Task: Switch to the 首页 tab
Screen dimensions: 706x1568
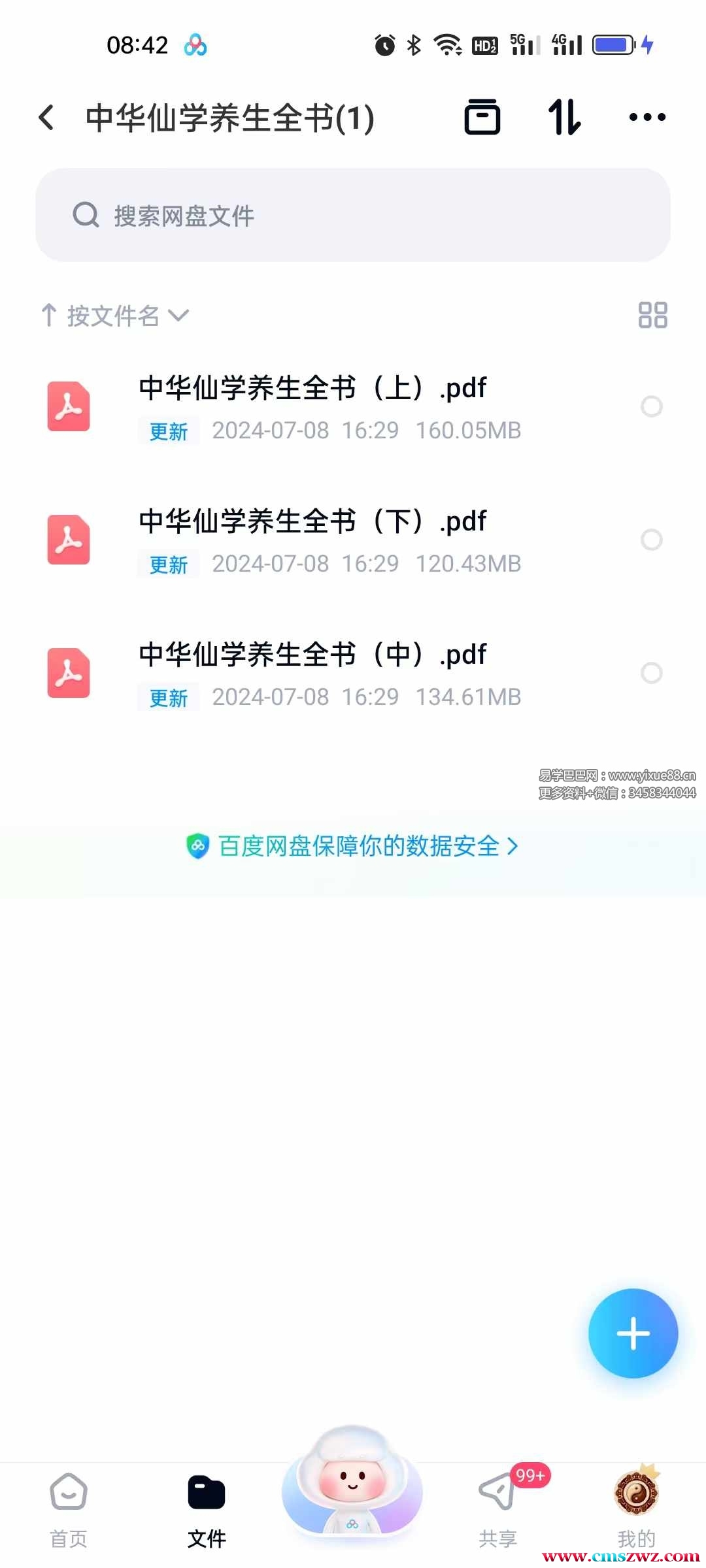Action: 69,1510
